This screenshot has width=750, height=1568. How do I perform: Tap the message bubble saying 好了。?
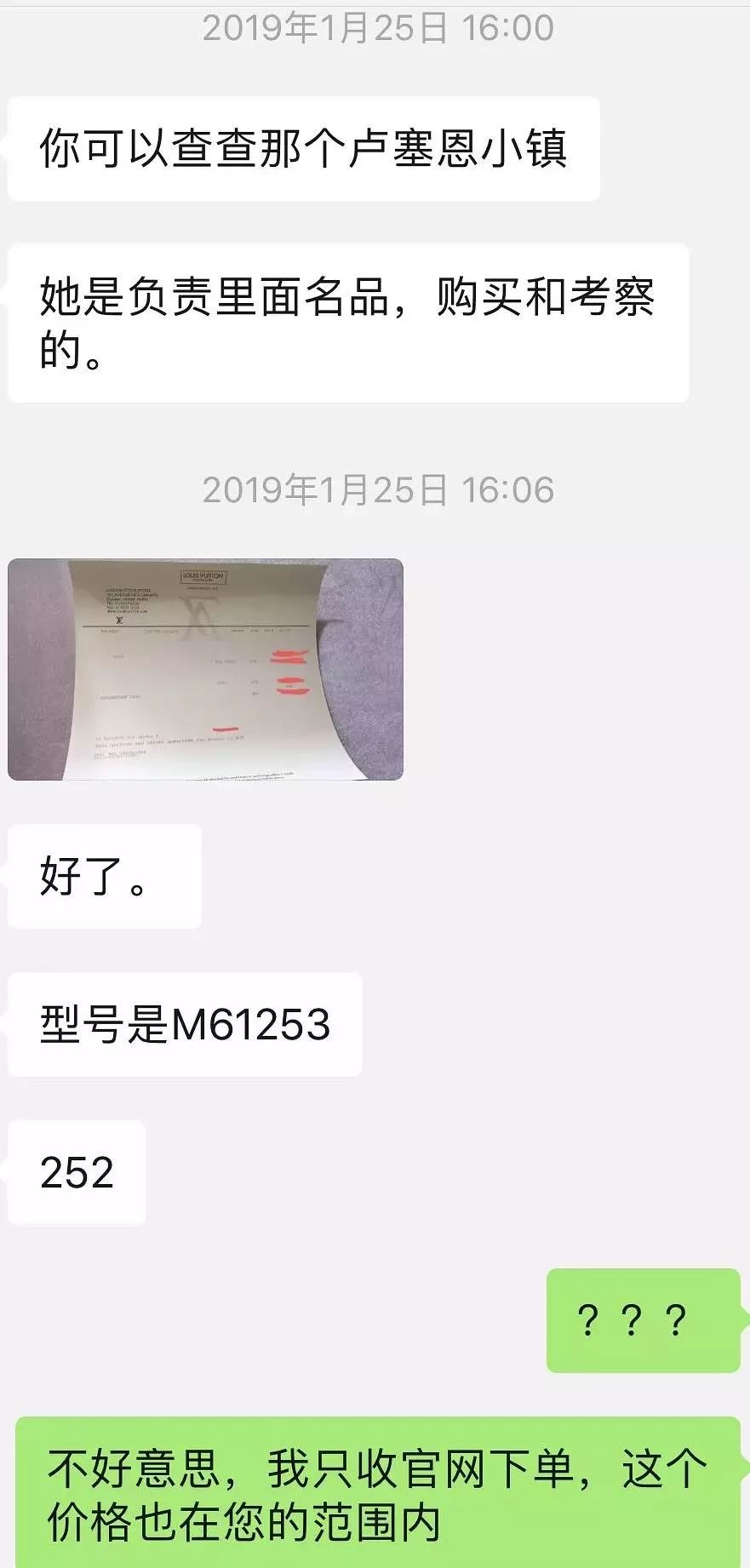click(102, 877)
